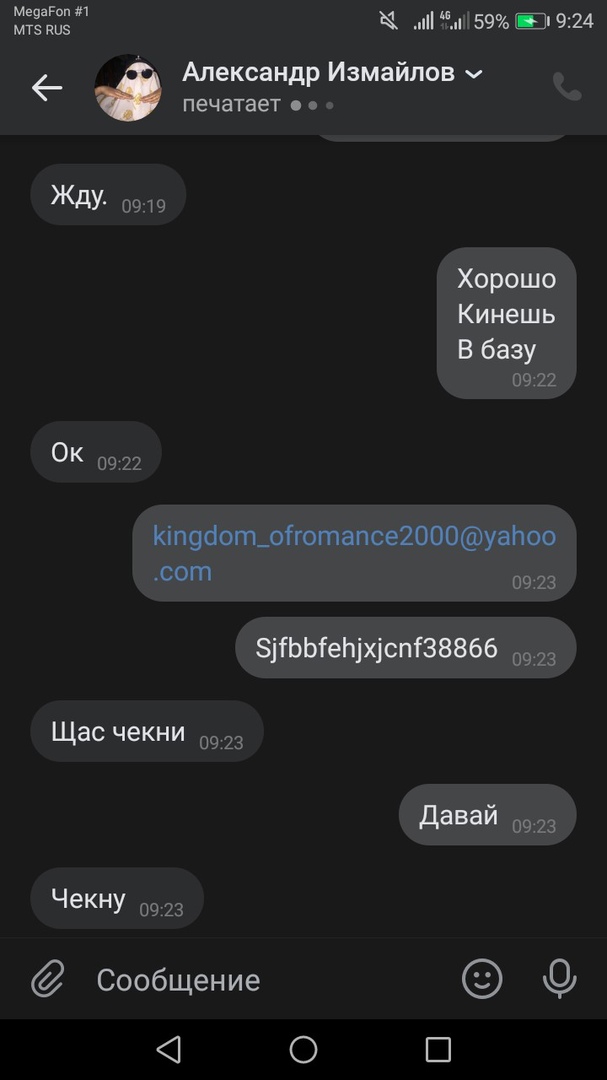Image resolution: width=607 pixels, height=1080 pixels.
Task: Tap the system home button
Action: 303,1049
